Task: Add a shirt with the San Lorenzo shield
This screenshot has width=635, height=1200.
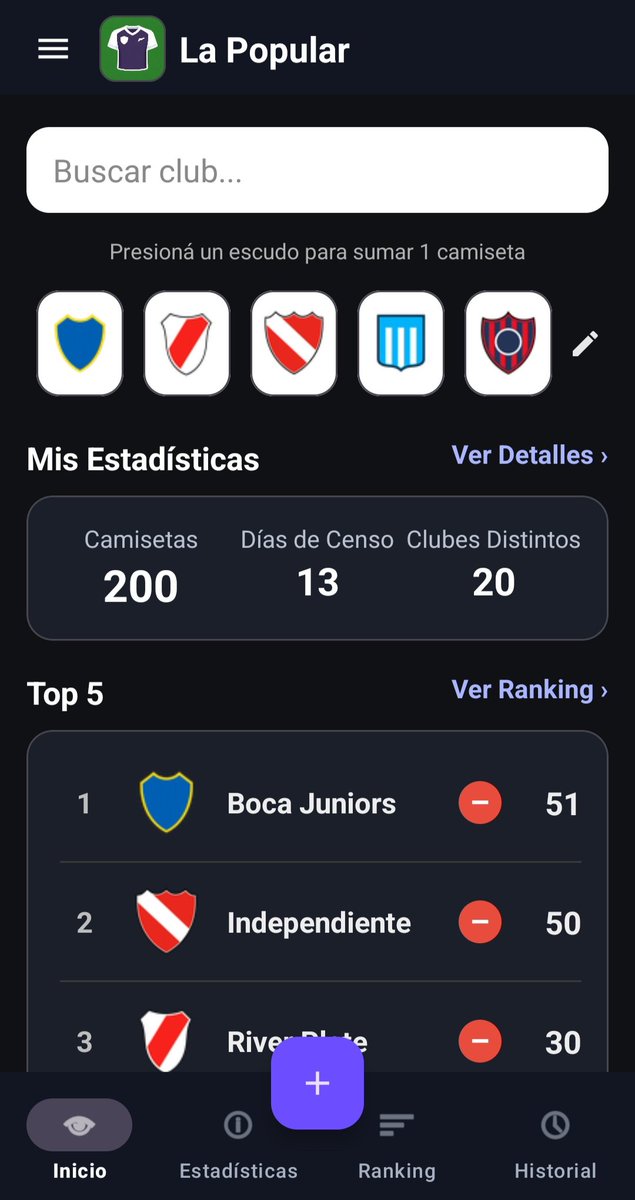Action: coord(508,343)
